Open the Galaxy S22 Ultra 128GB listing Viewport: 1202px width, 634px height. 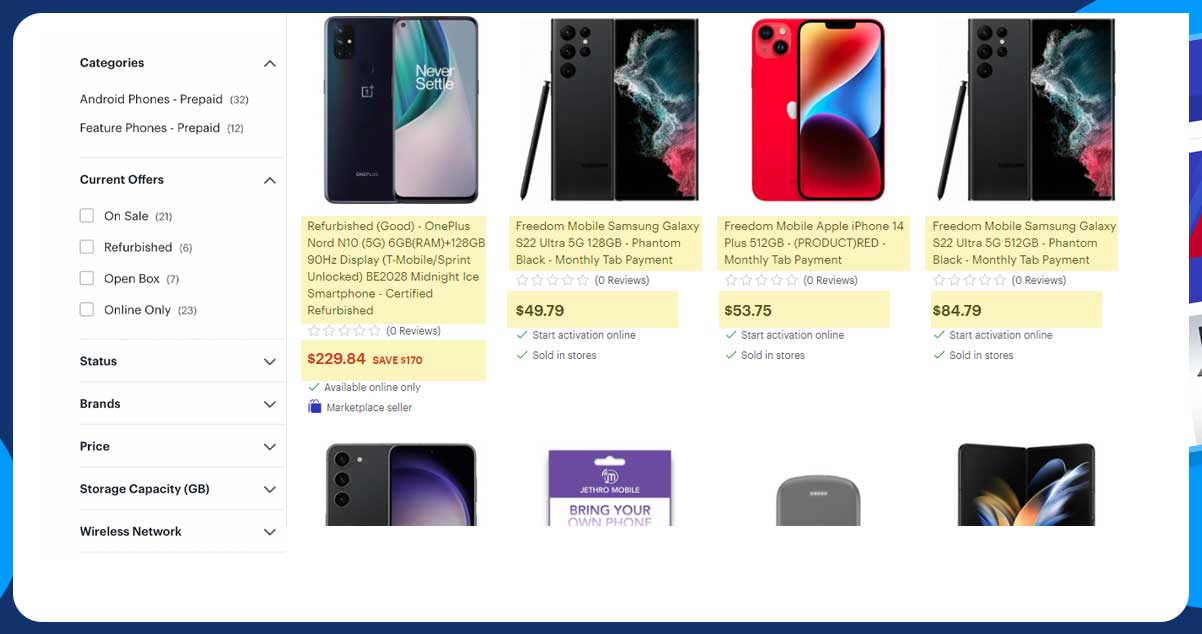click(606, 243)
